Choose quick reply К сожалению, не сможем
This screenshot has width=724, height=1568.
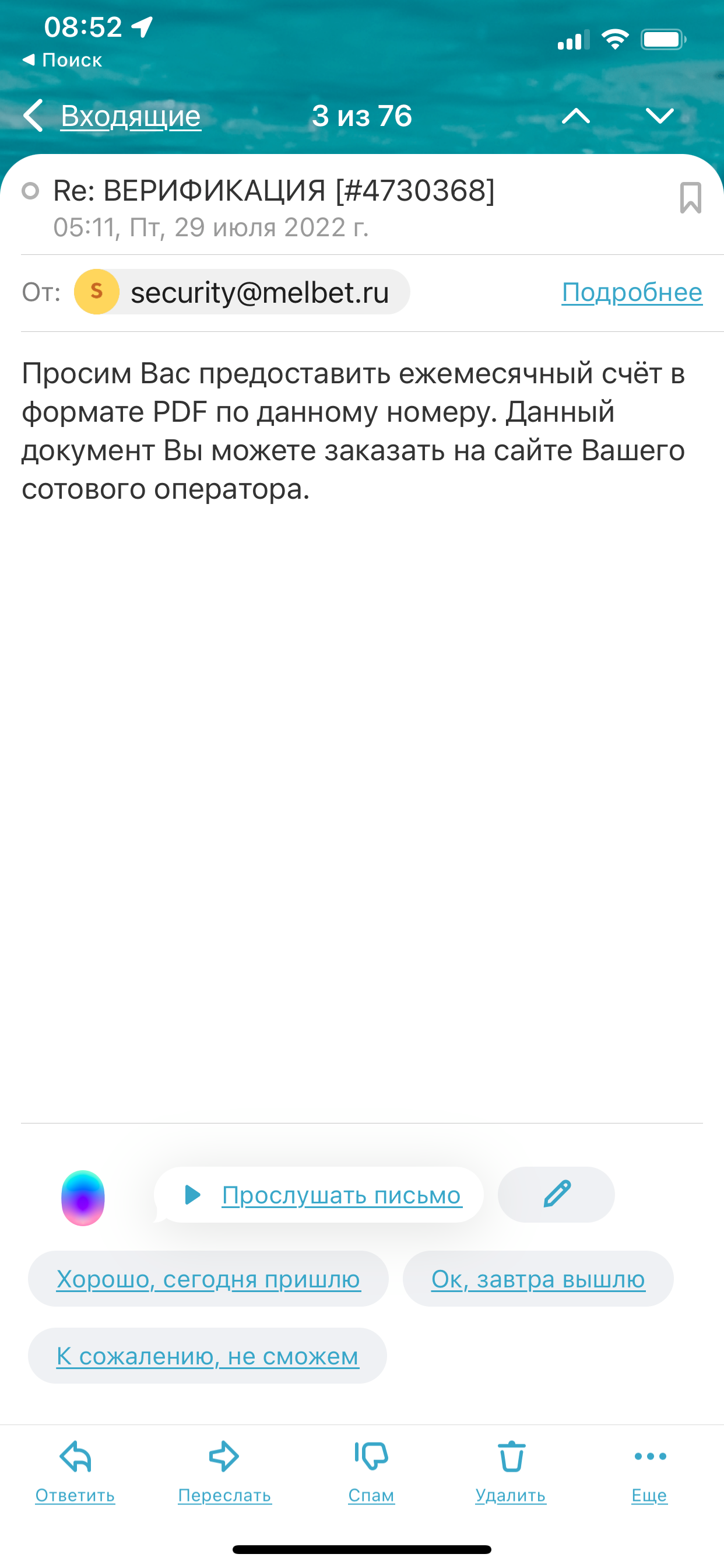(x=208, y=1356)
